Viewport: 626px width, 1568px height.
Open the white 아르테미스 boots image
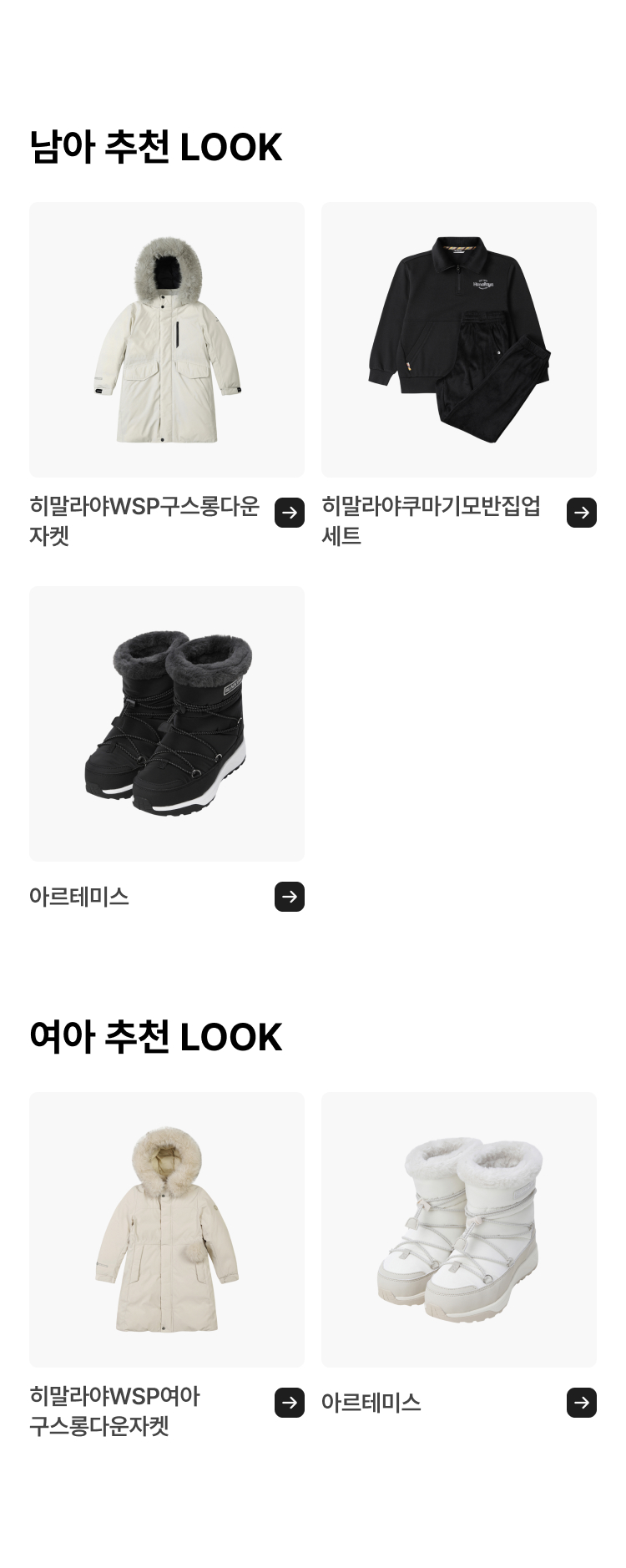[x=459, y=1230]
